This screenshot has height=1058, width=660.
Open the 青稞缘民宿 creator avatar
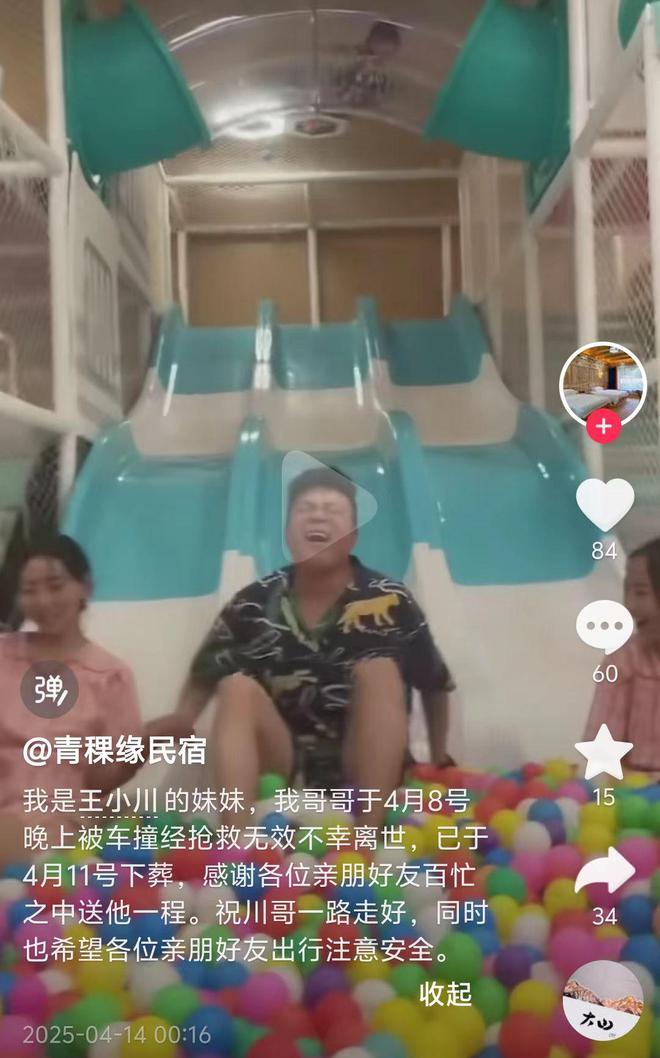coord(603,385)
